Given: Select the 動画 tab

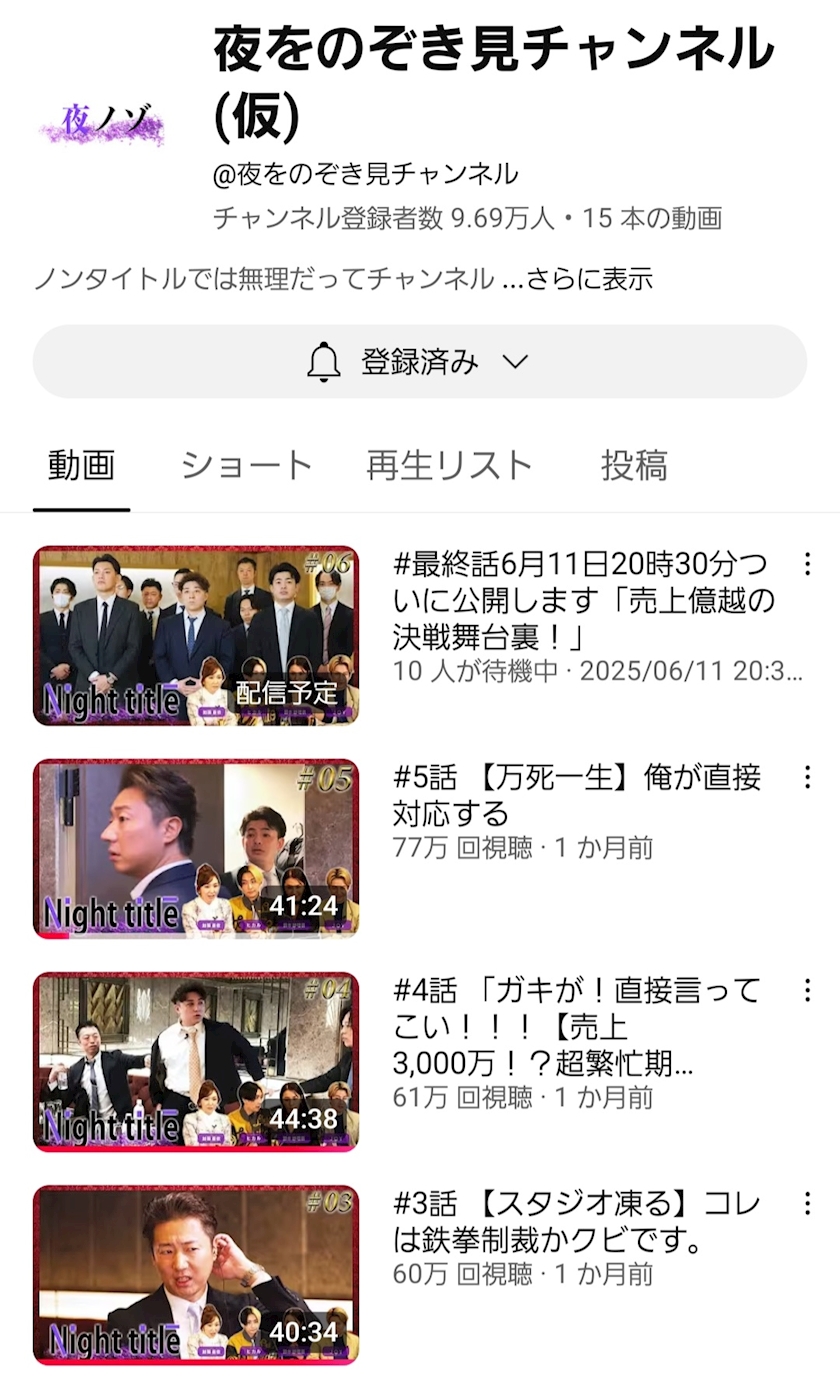Looking at the screenshot, I should pos(81,466).
